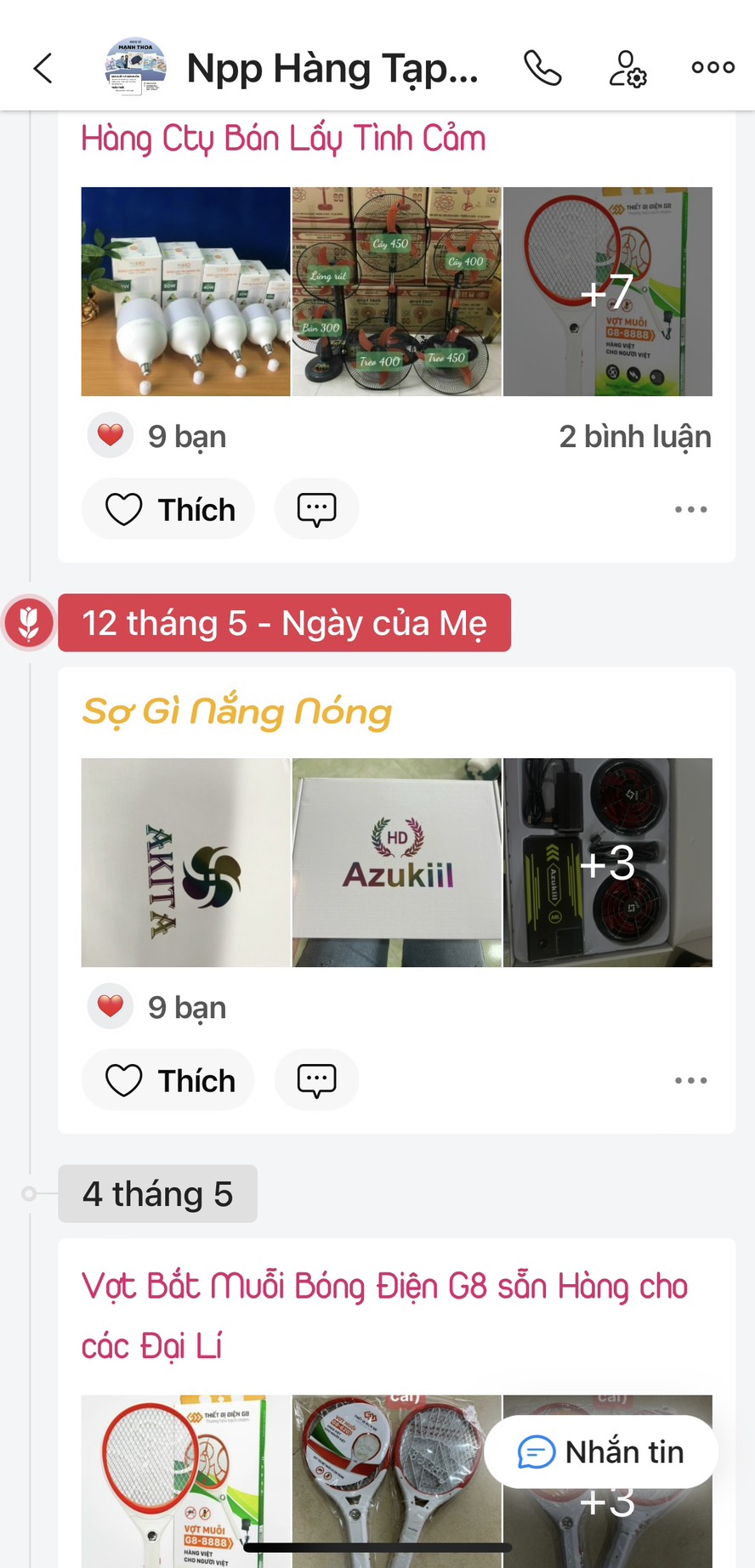Open options for Hàng Cty Bán post
This screenshot has height=1568, width=755.
(x=690, y=509)
